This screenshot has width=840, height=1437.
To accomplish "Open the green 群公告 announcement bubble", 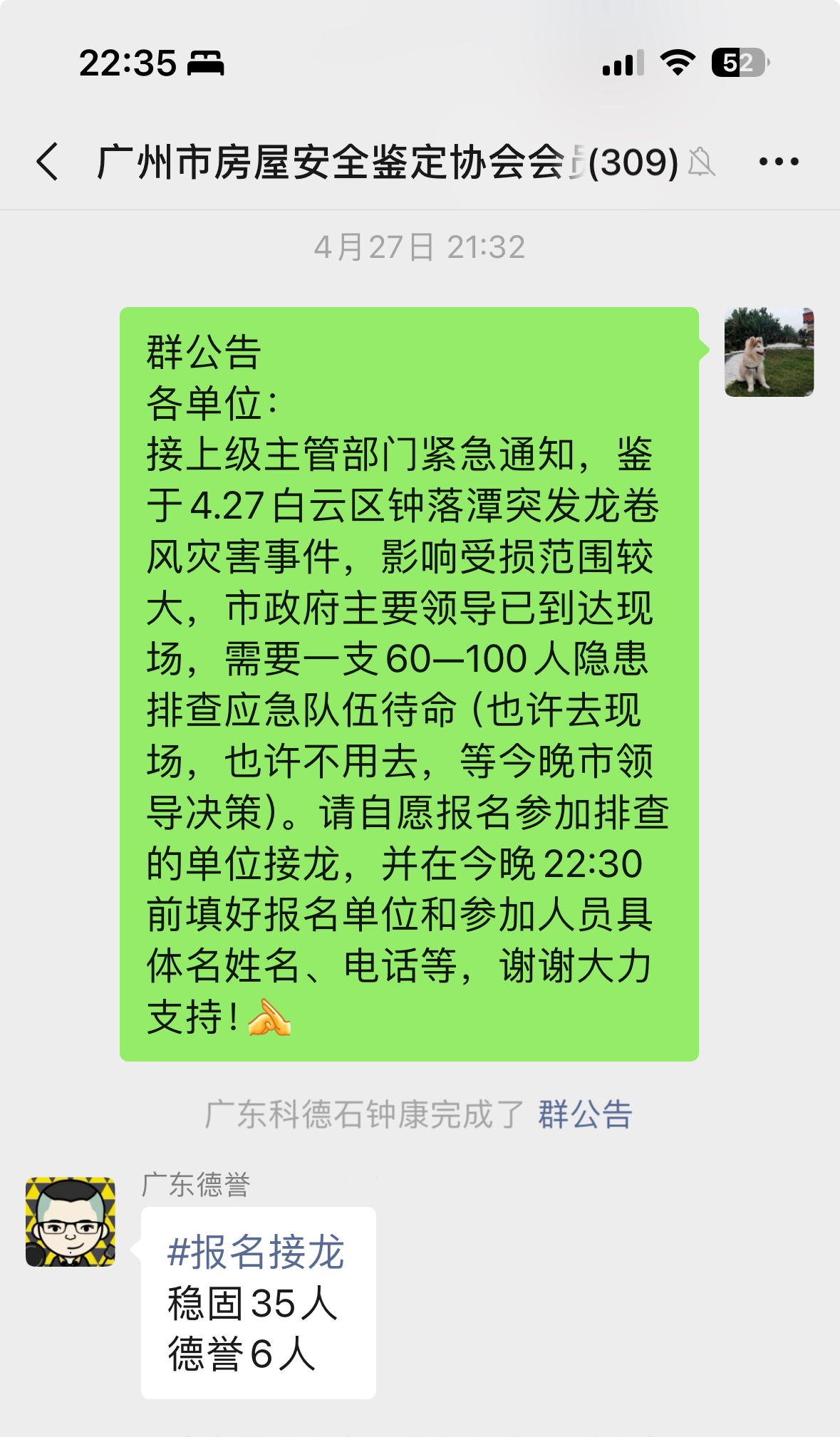I will (x=409, y=684).
